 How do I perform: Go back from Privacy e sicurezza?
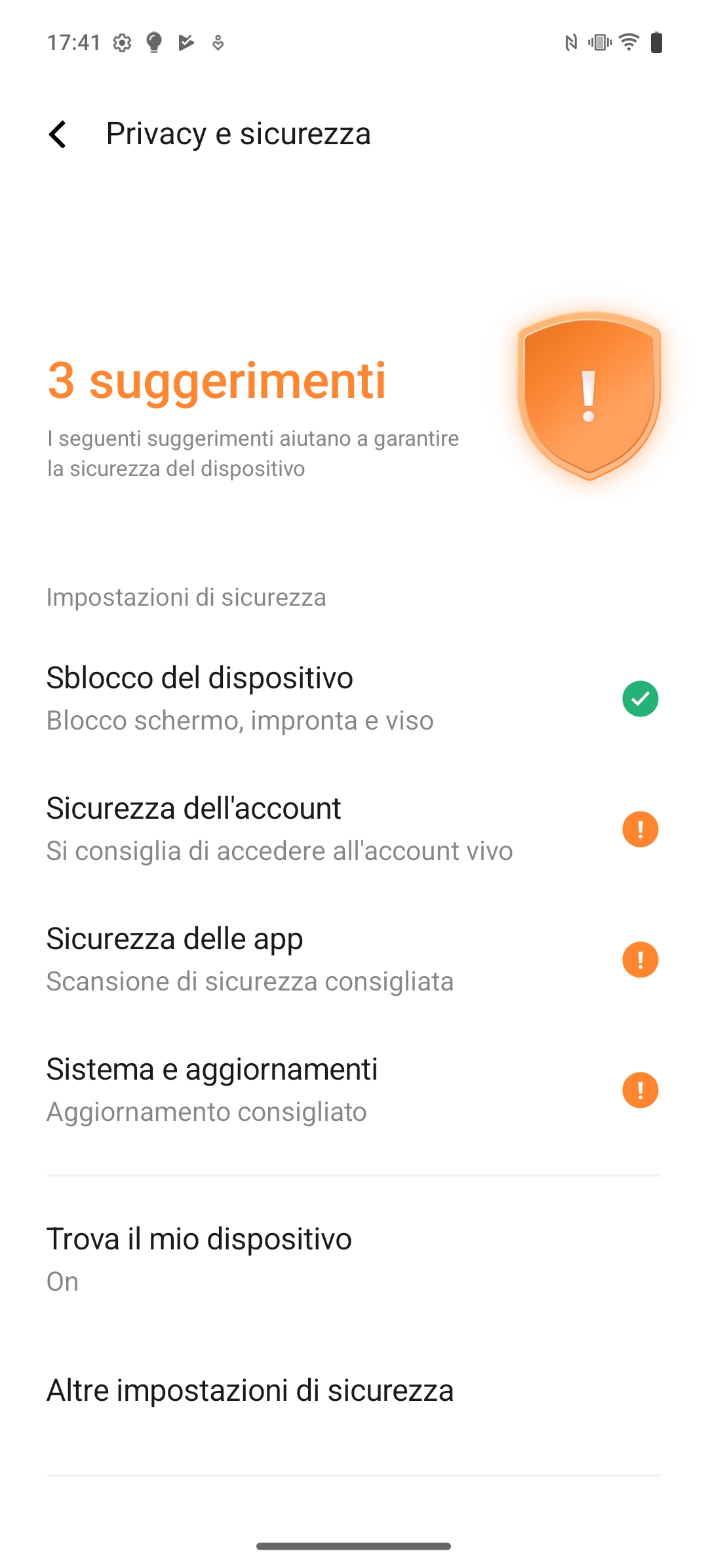tap(58, 134)
